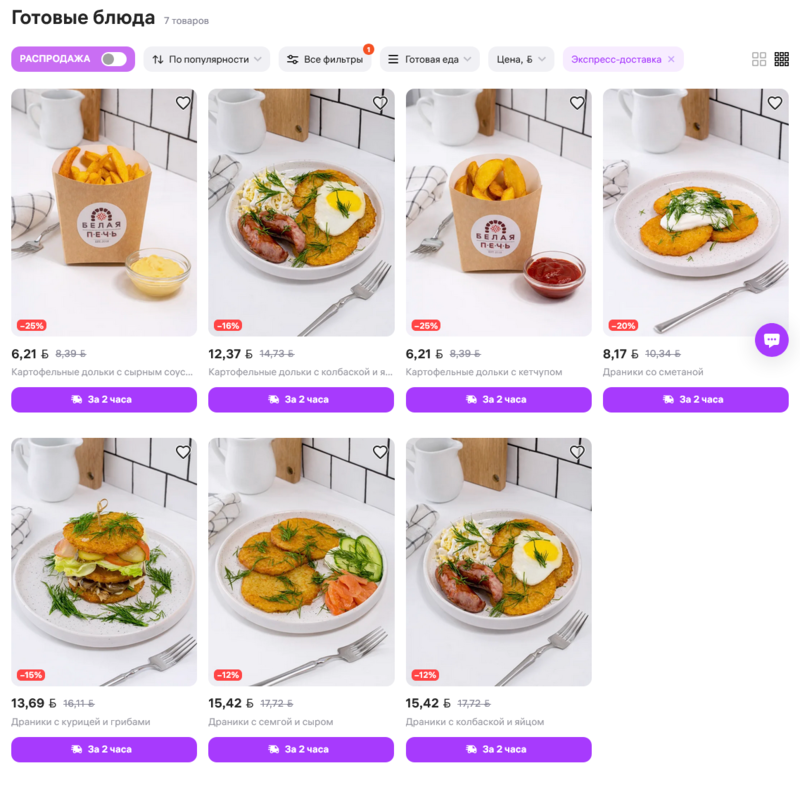Favorite Драники с колбасой и яйцом
800x787 pixels.
point(577,452)
